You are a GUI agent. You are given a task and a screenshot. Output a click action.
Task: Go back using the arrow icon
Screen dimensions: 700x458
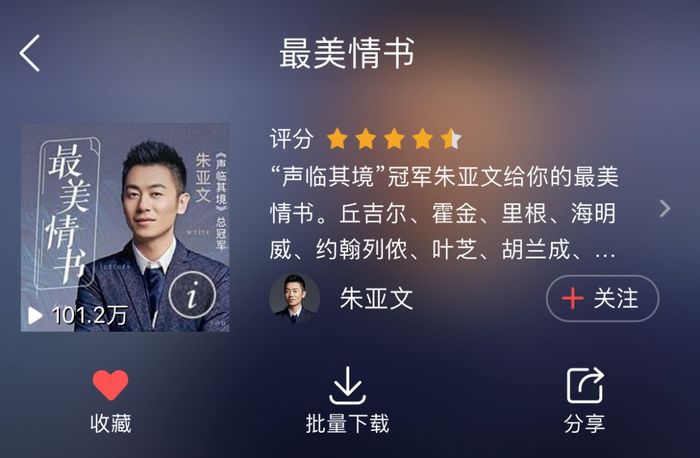tap(30, 53)
